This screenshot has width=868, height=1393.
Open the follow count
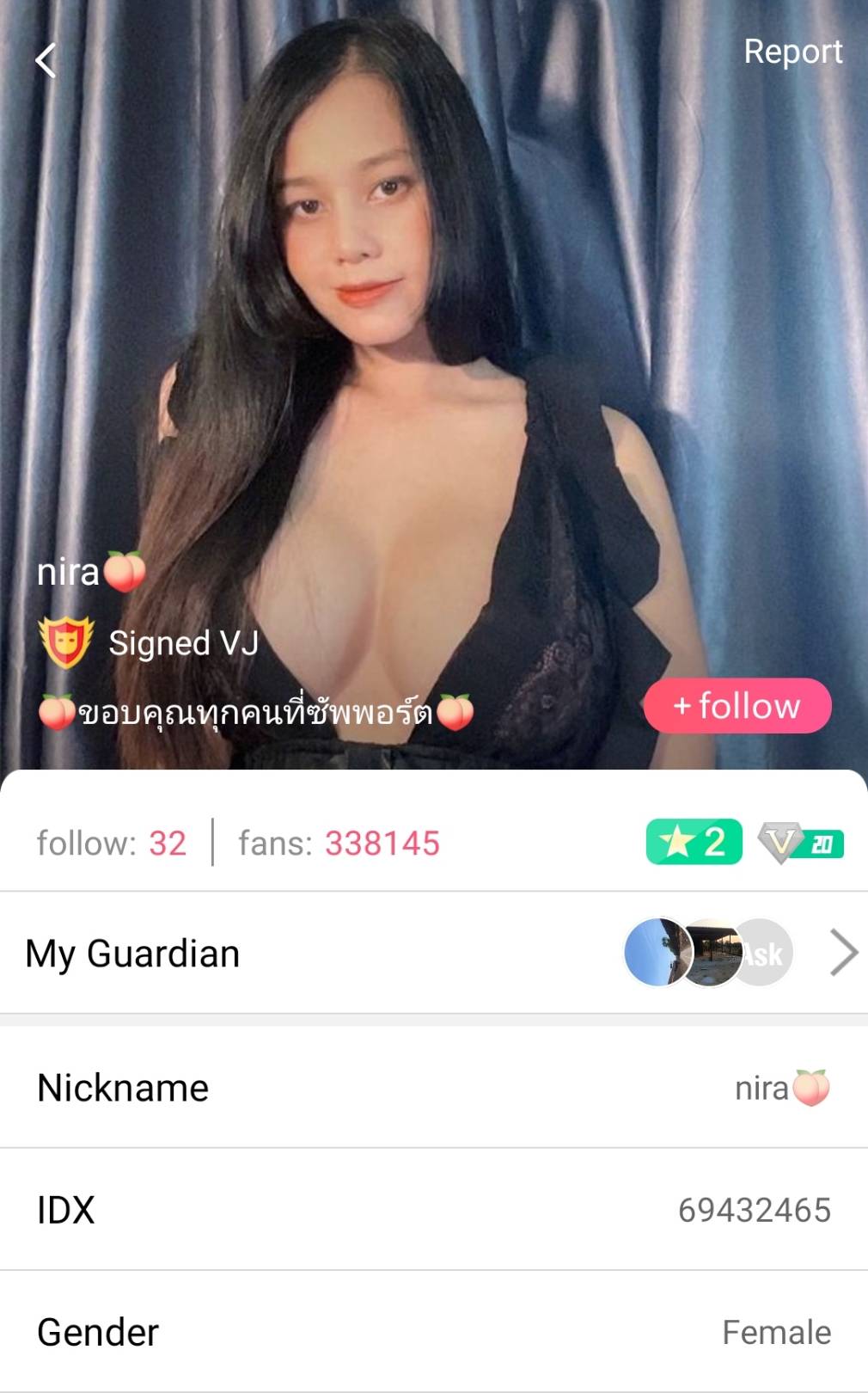(x=112, y=844)
